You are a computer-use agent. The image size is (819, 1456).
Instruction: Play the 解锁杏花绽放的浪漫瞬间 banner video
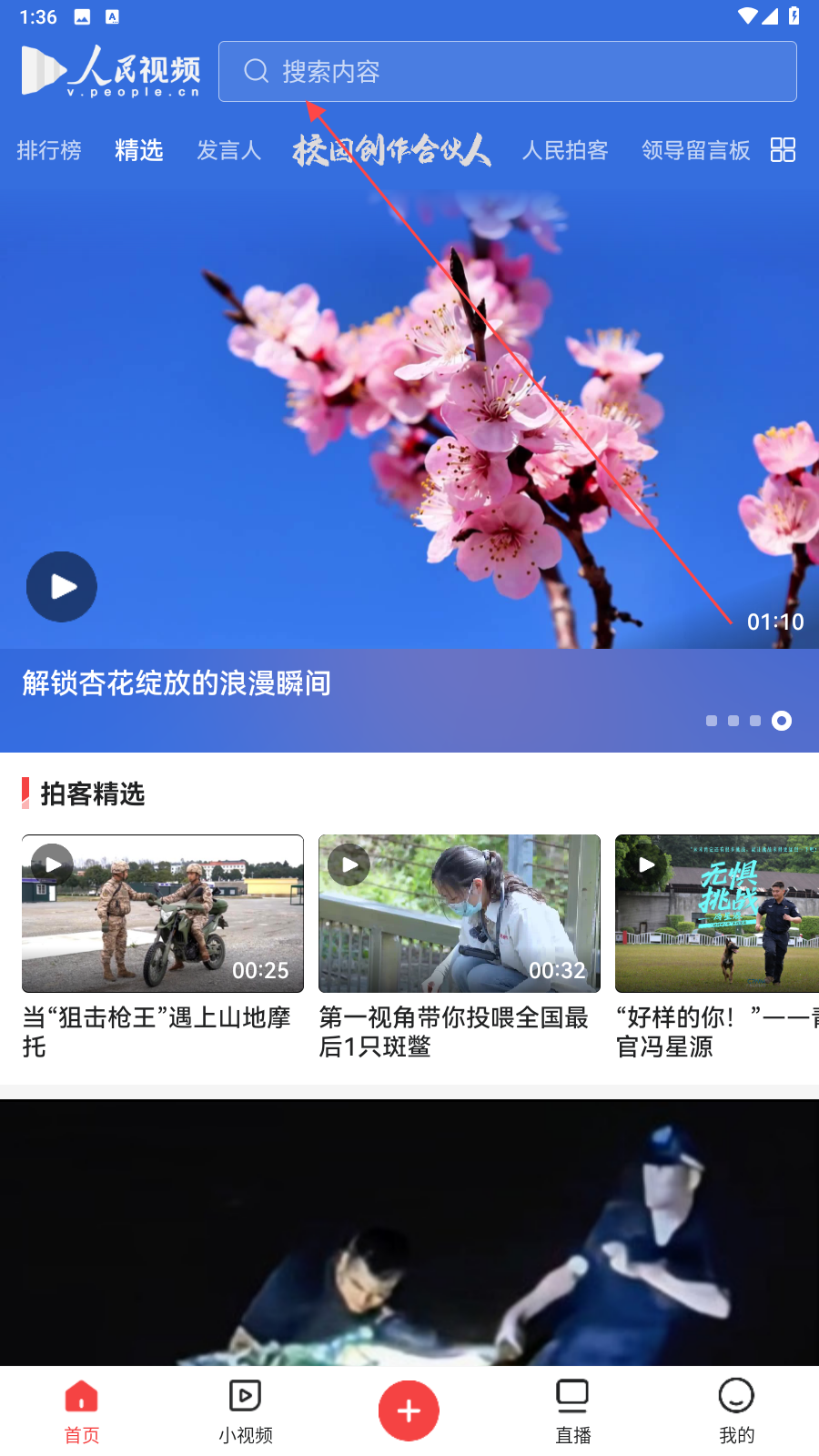pyautogui.click(x=62, y=587)
